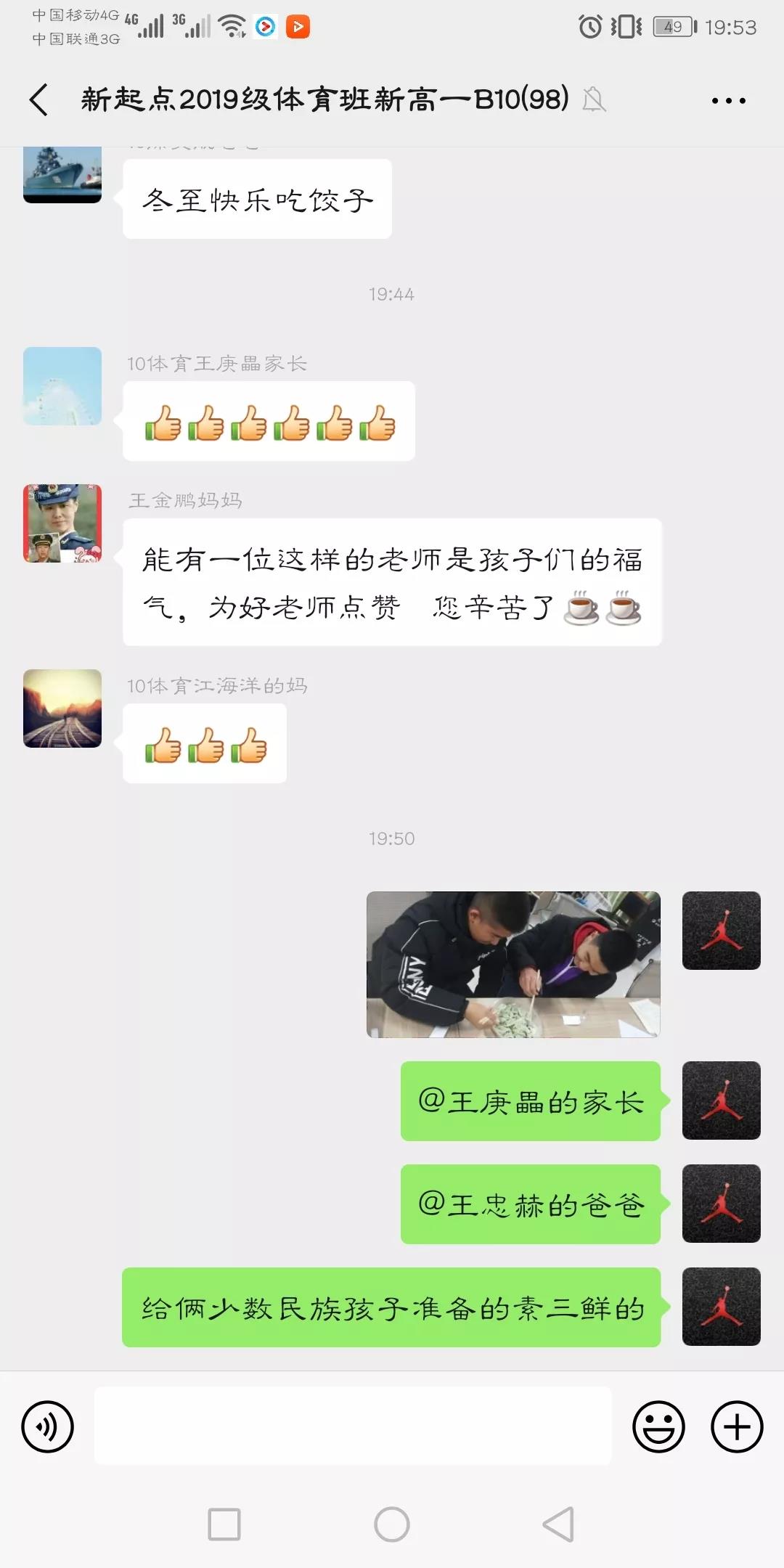
Task: Open 10体育江海洋的妈 profile avatar
Action: [x=62, y=709]
